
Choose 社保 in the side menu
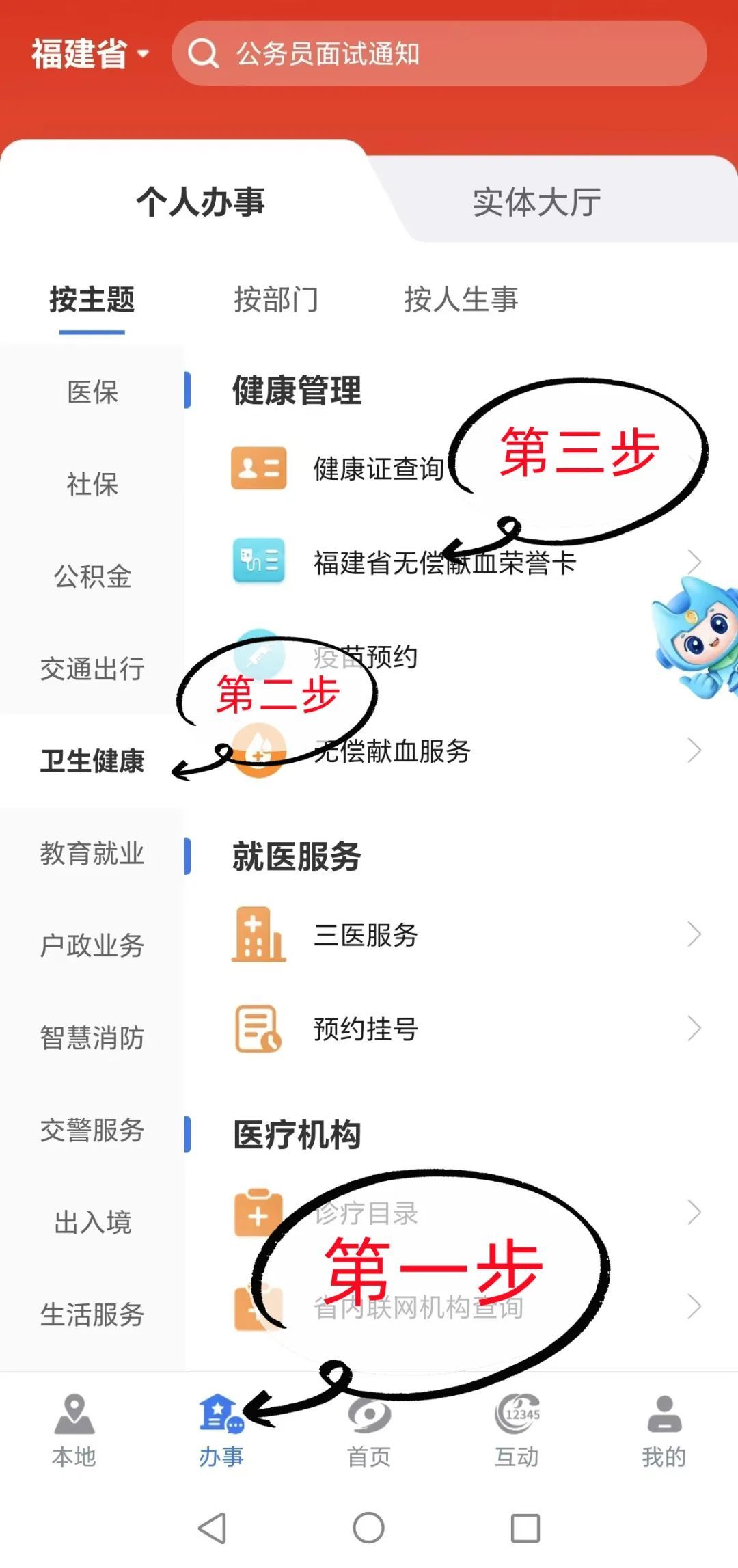tap(92, 485)
